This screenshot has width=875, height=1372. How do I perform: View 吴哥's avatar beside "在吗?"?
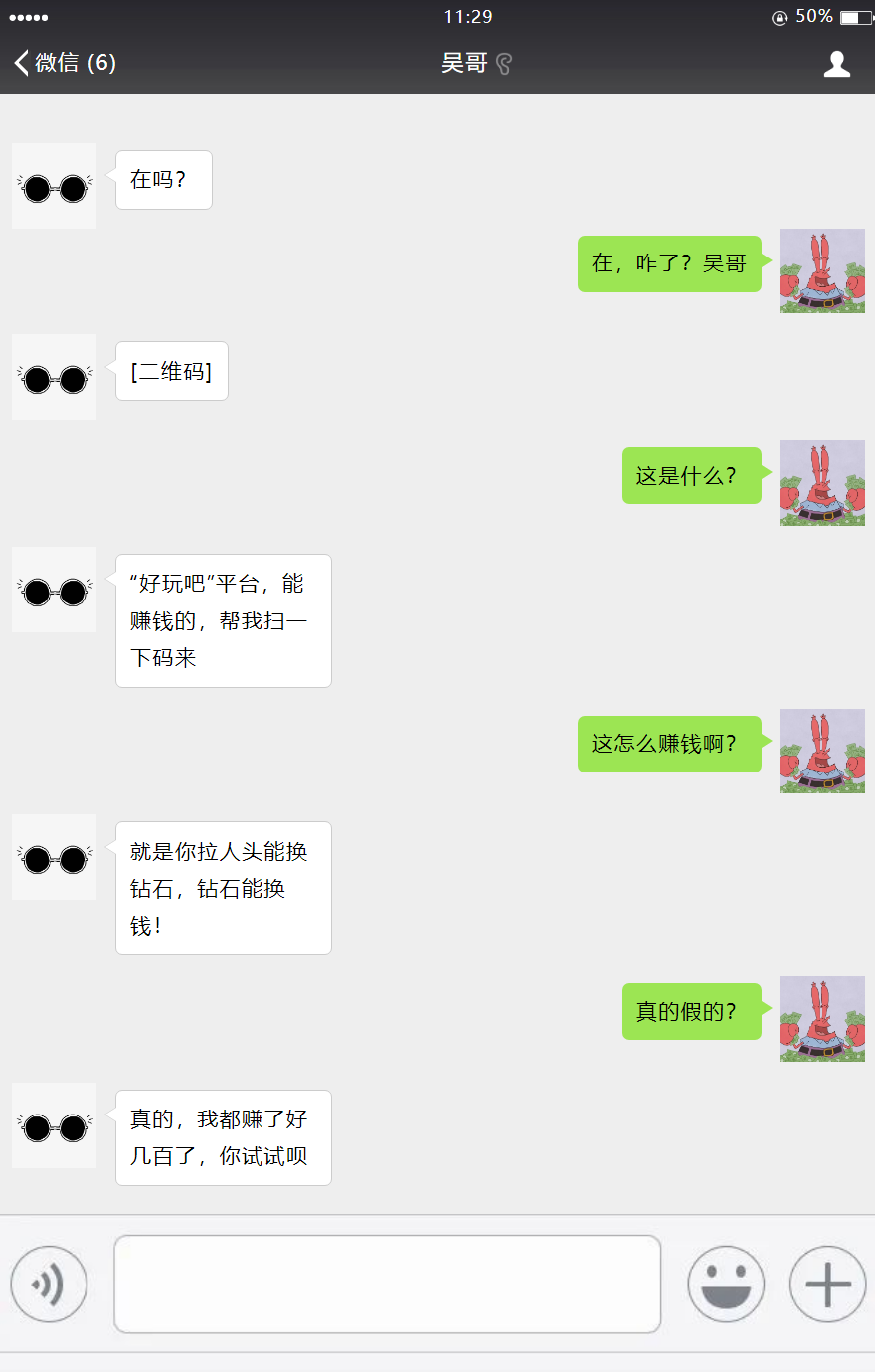coord(55,186)
